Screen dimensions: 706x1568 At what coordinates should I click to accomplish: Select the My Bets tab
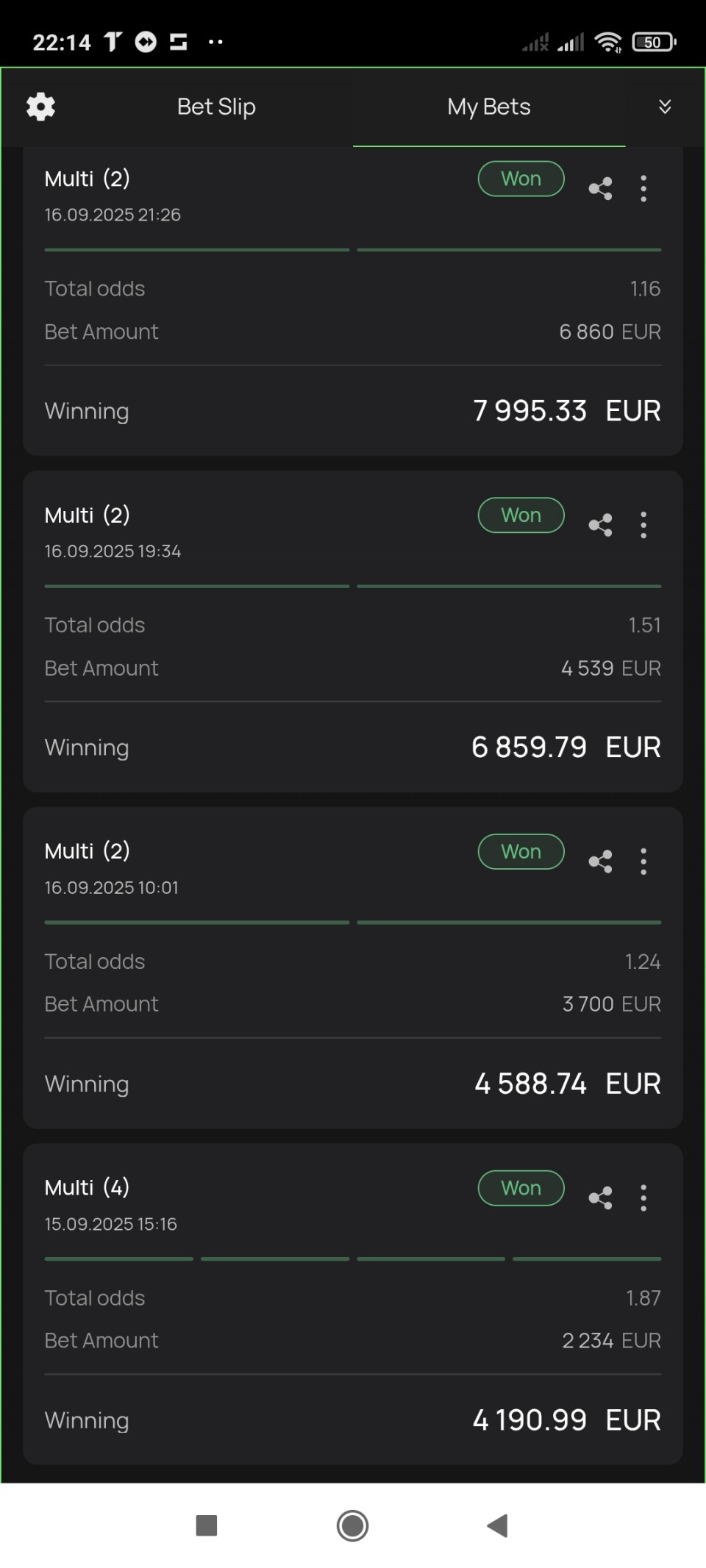point(489,107)
